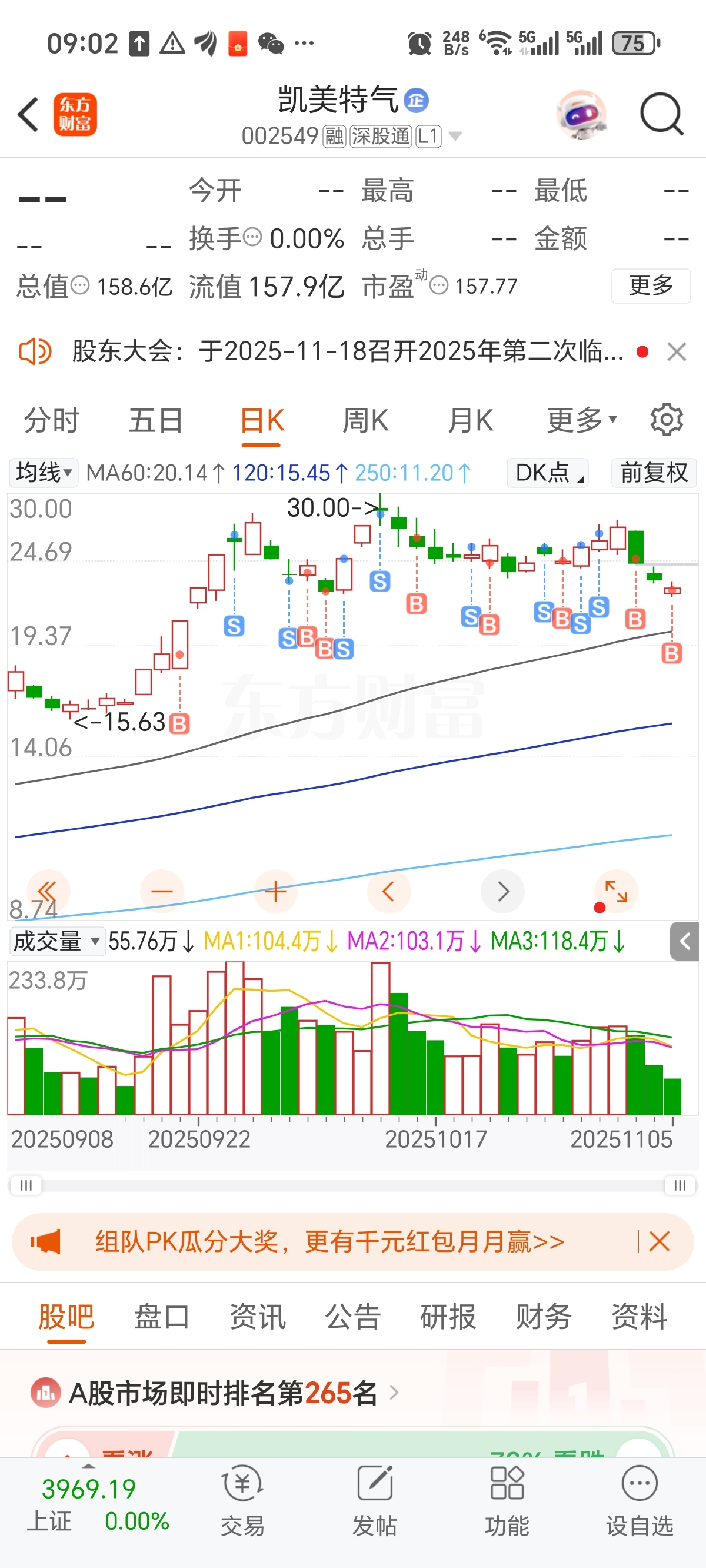Expand the 更多 chart period dropdown

tap(581, 421)
